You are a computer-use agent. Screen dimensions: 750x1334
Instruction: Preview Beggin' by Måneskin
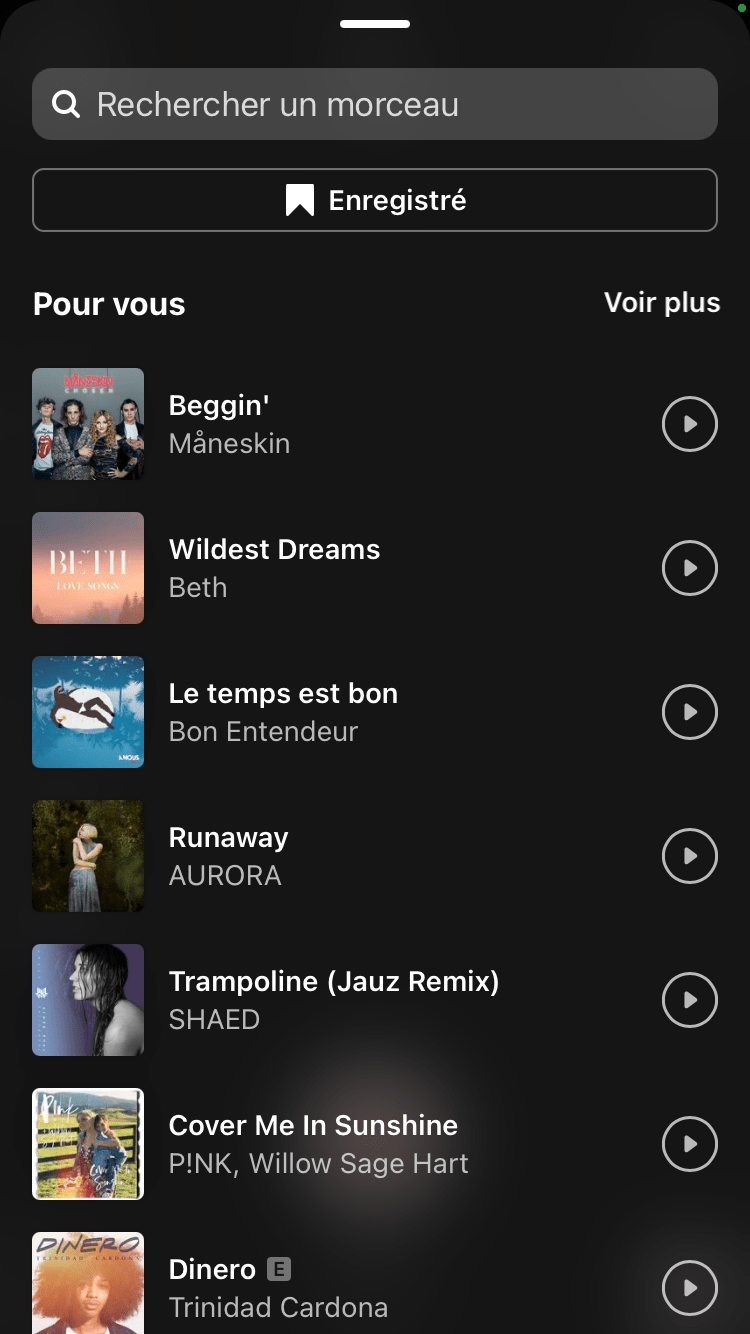[690, 424]
